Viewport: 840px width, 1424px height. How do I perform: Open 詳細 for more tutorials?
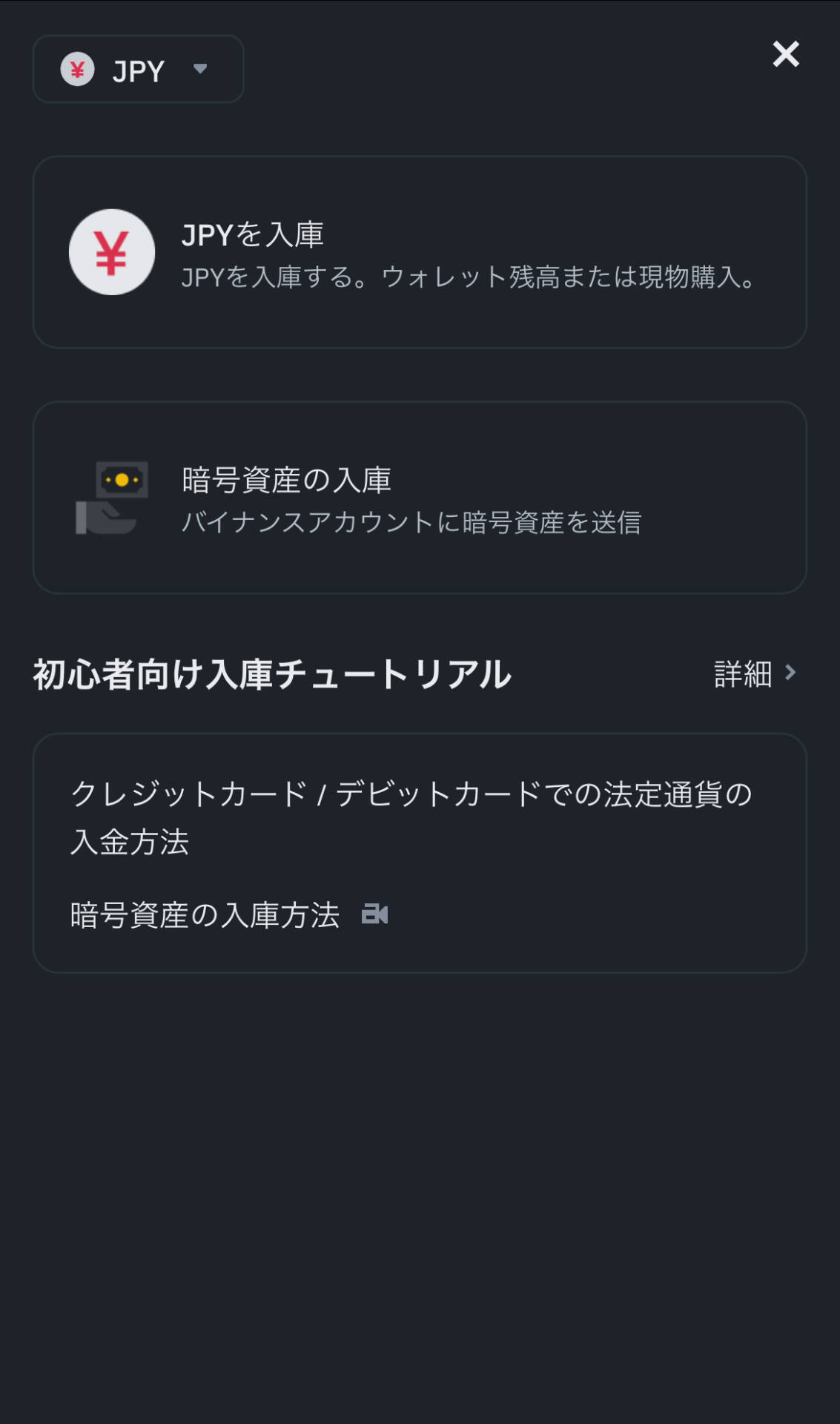point(754,673)
